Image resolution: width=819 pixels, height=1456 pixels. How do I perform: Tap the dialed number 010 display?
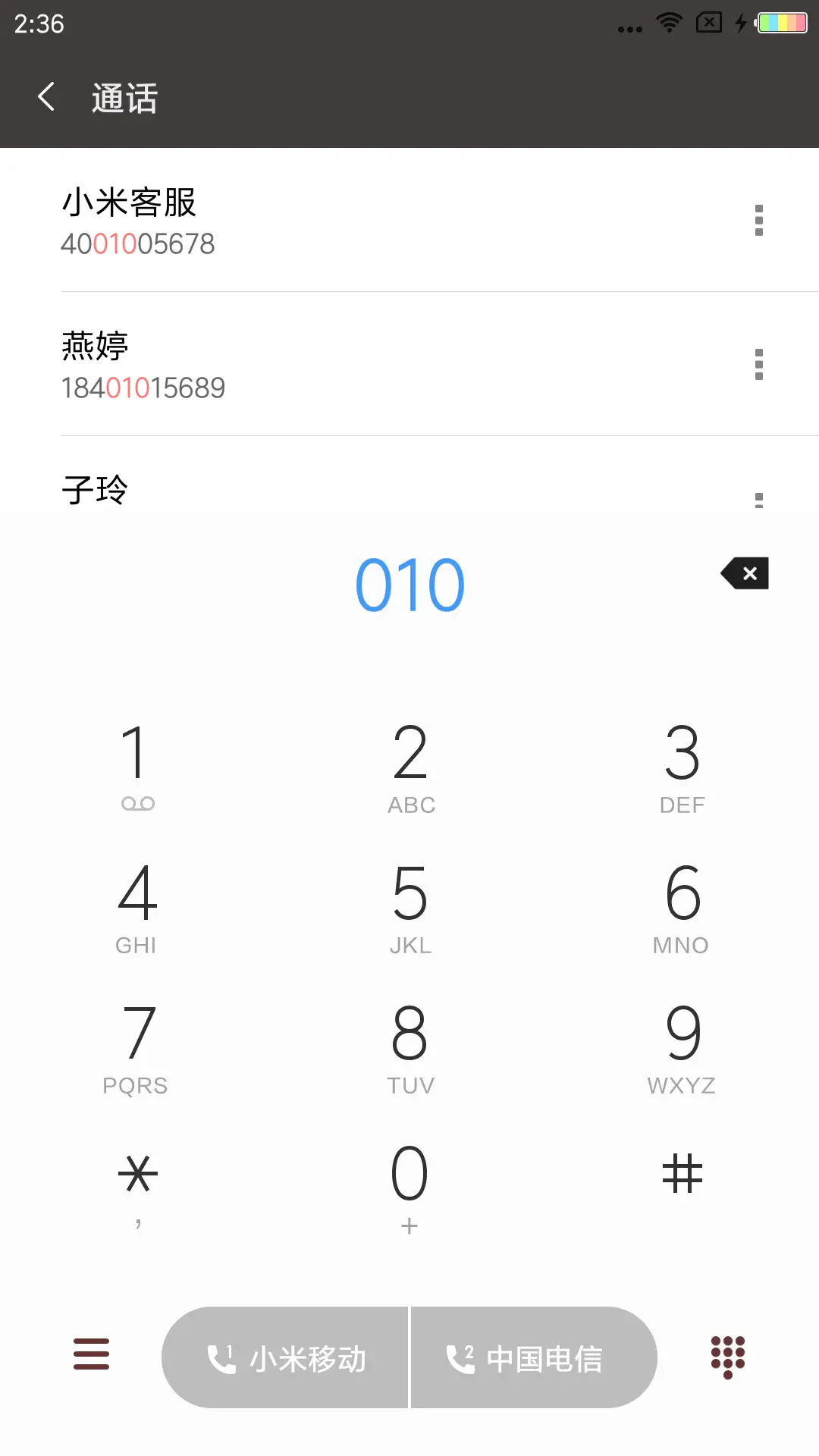click(409, 582)
